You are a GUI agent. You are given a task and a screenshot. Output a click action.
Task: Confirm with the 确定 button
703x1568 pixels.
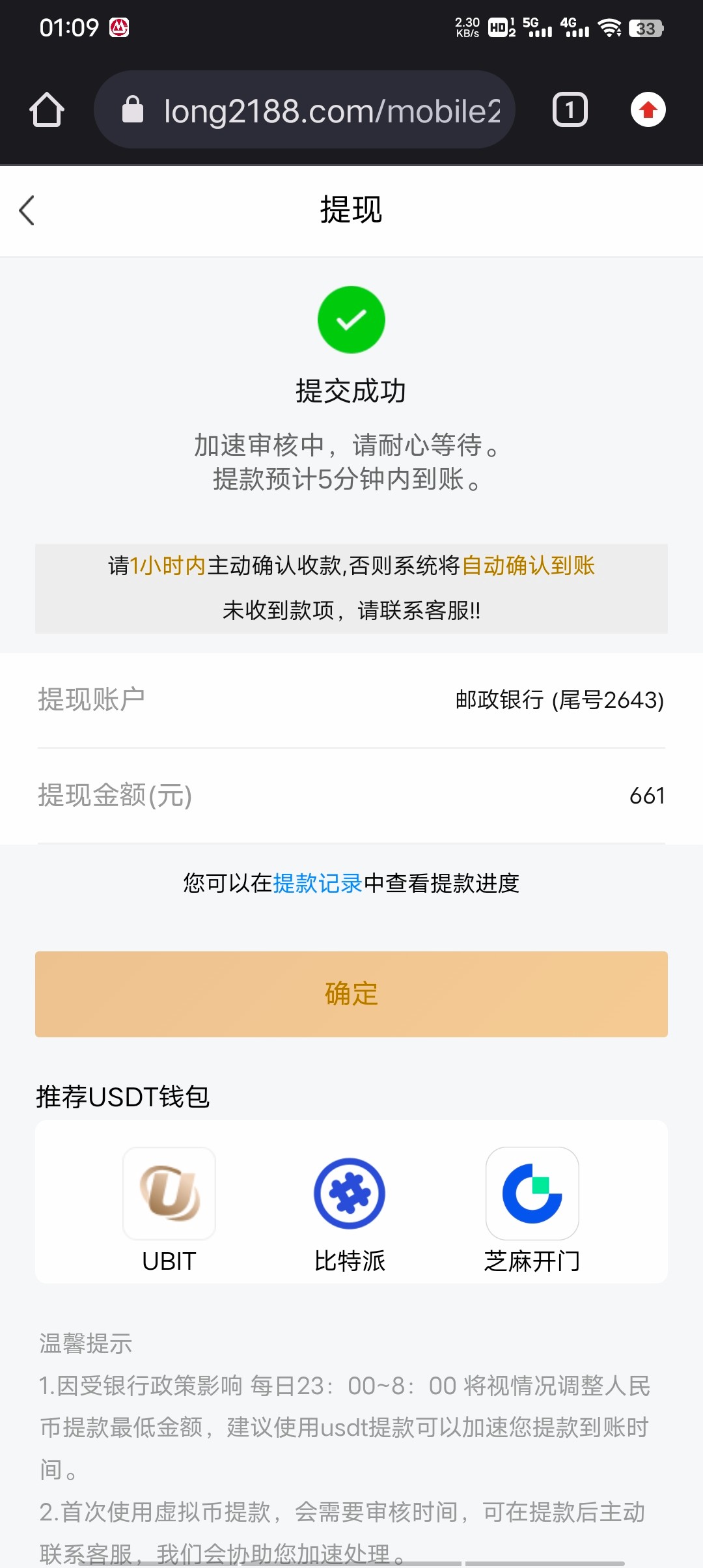pyautogui.click(x=351, y=994)
